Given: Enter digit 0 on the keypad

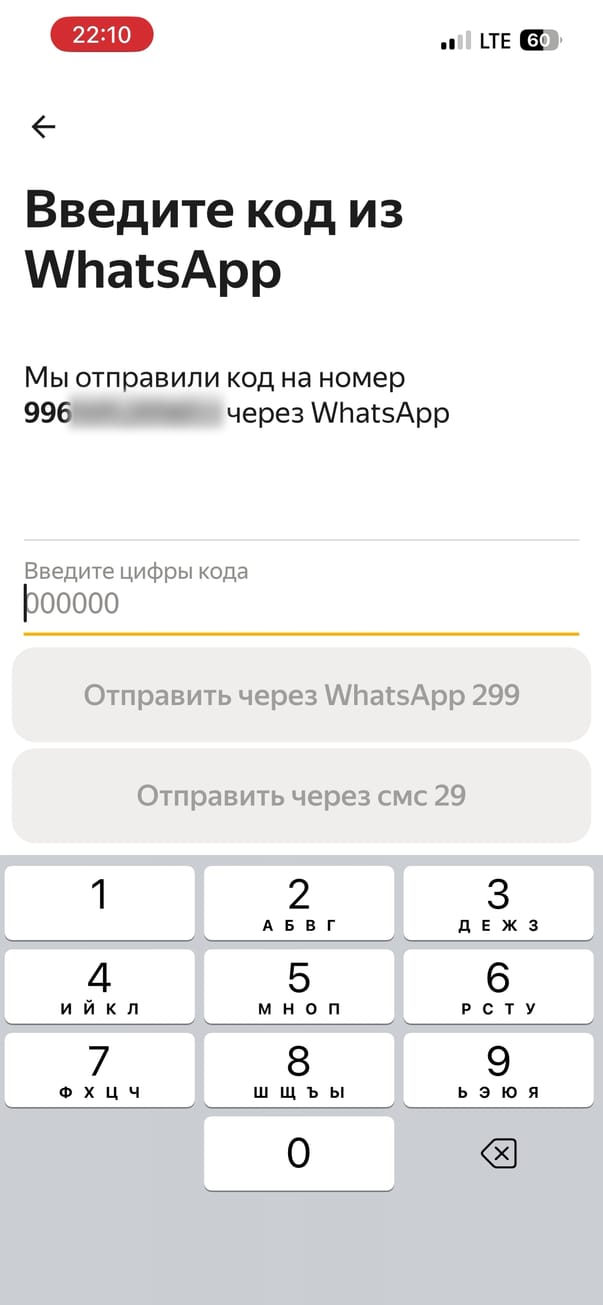Looking at the screenshot, I should [x=299, y=1153].
